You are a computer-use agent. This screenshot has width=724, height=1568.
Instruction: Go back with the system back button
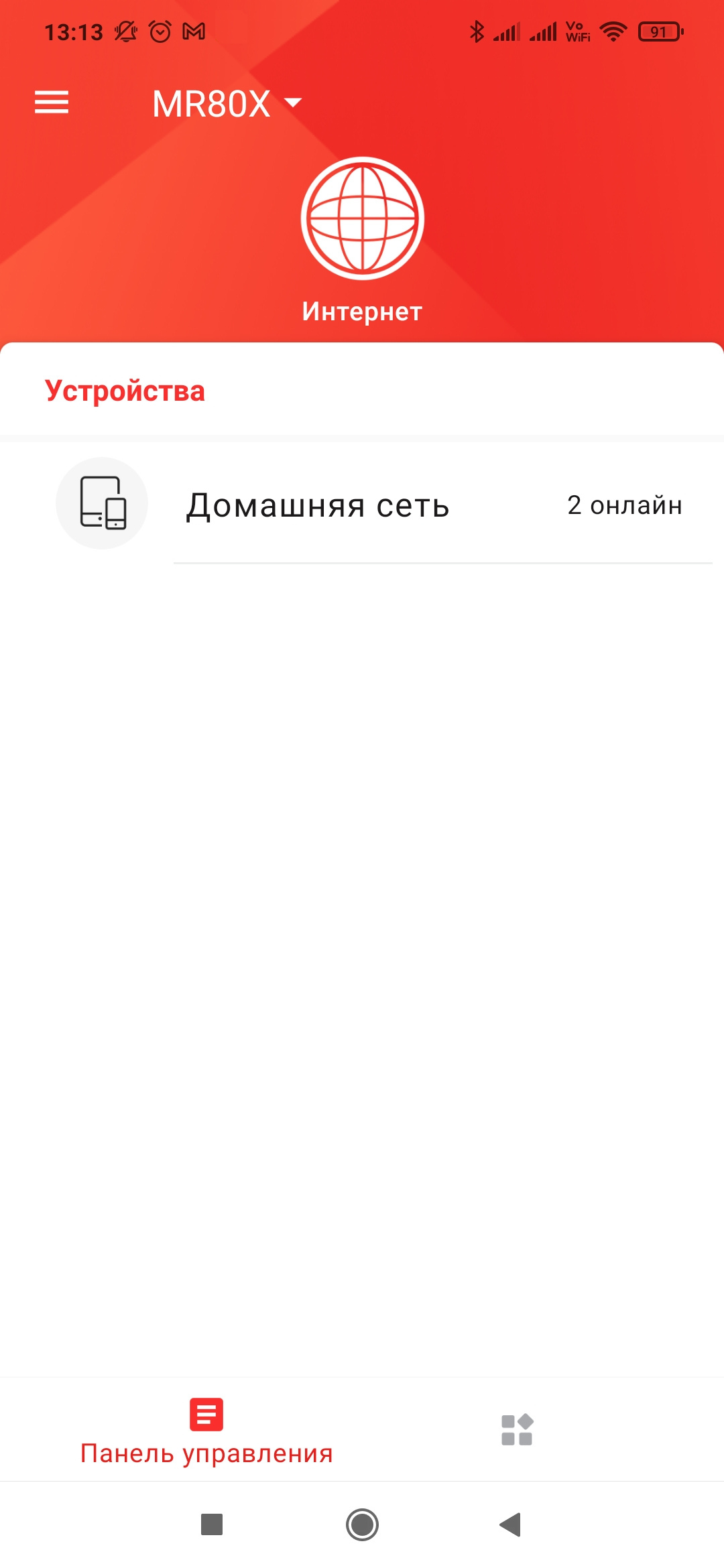(x=511, y=1524)
